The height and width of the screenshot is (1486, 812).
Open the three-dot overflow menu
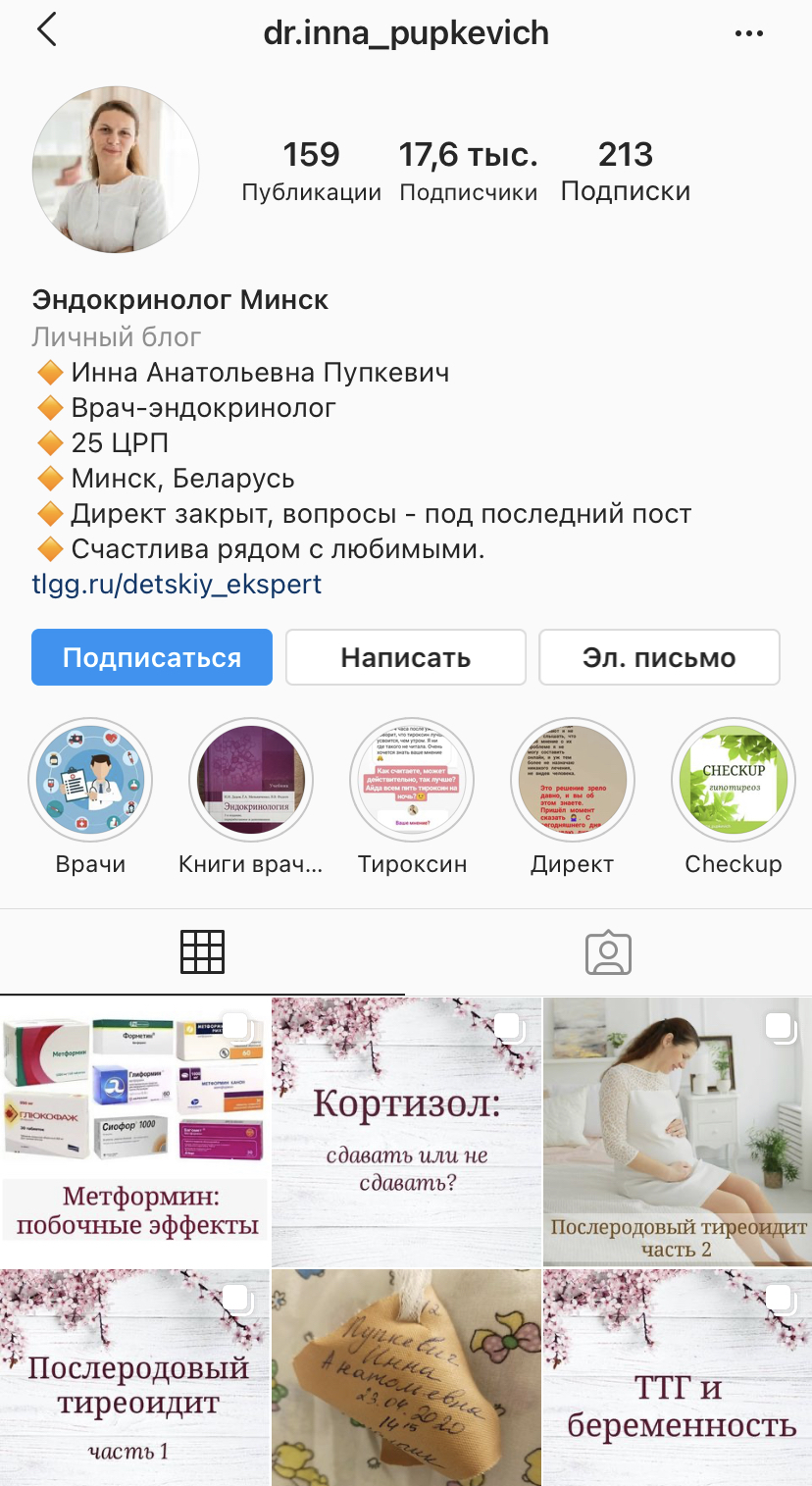748,33
